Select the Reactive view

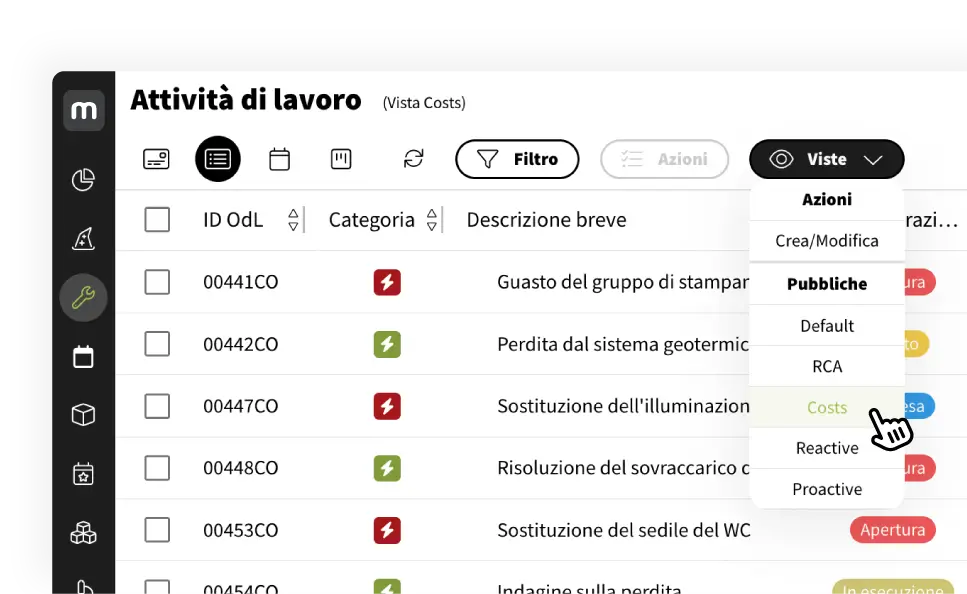click(x=826, y=448)
